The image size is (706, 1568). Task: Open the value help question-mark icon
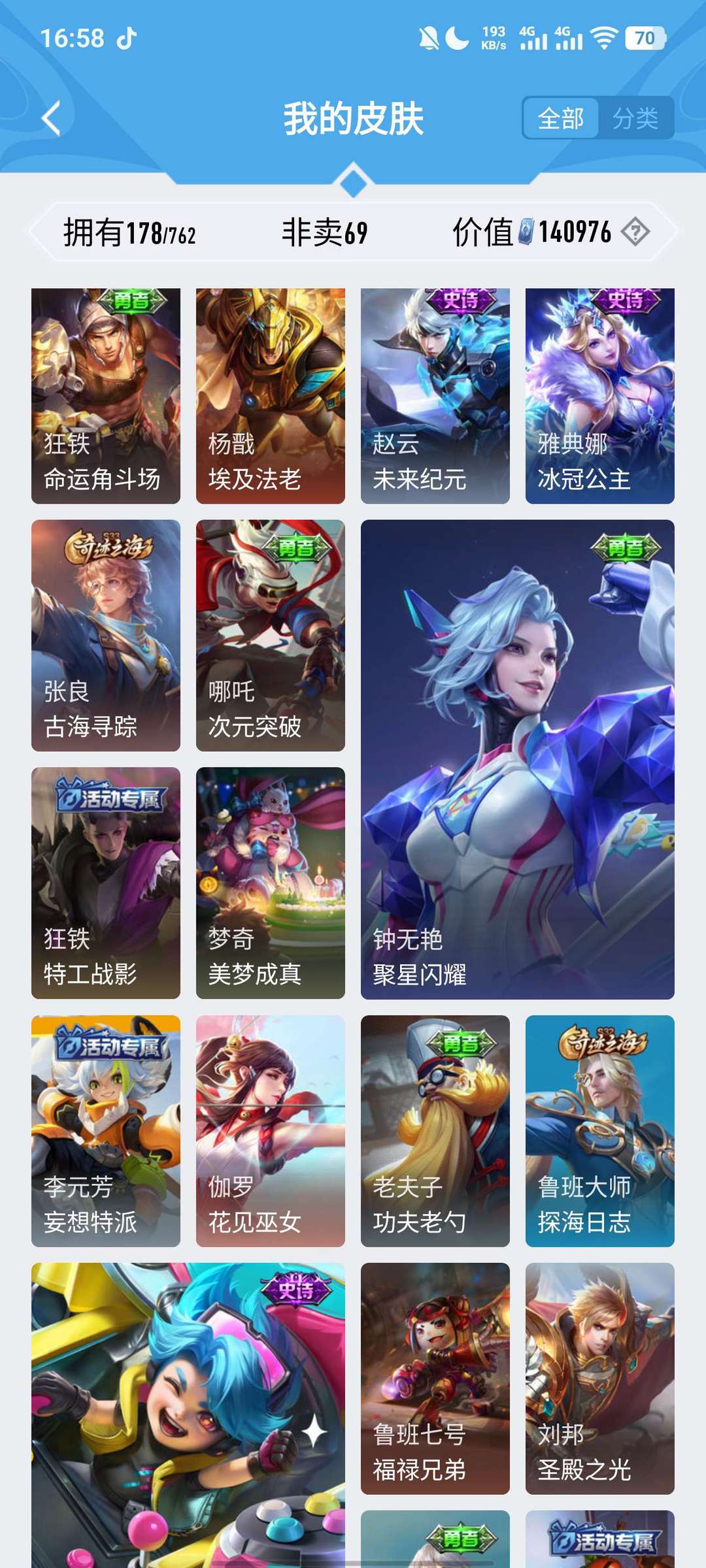635,231
